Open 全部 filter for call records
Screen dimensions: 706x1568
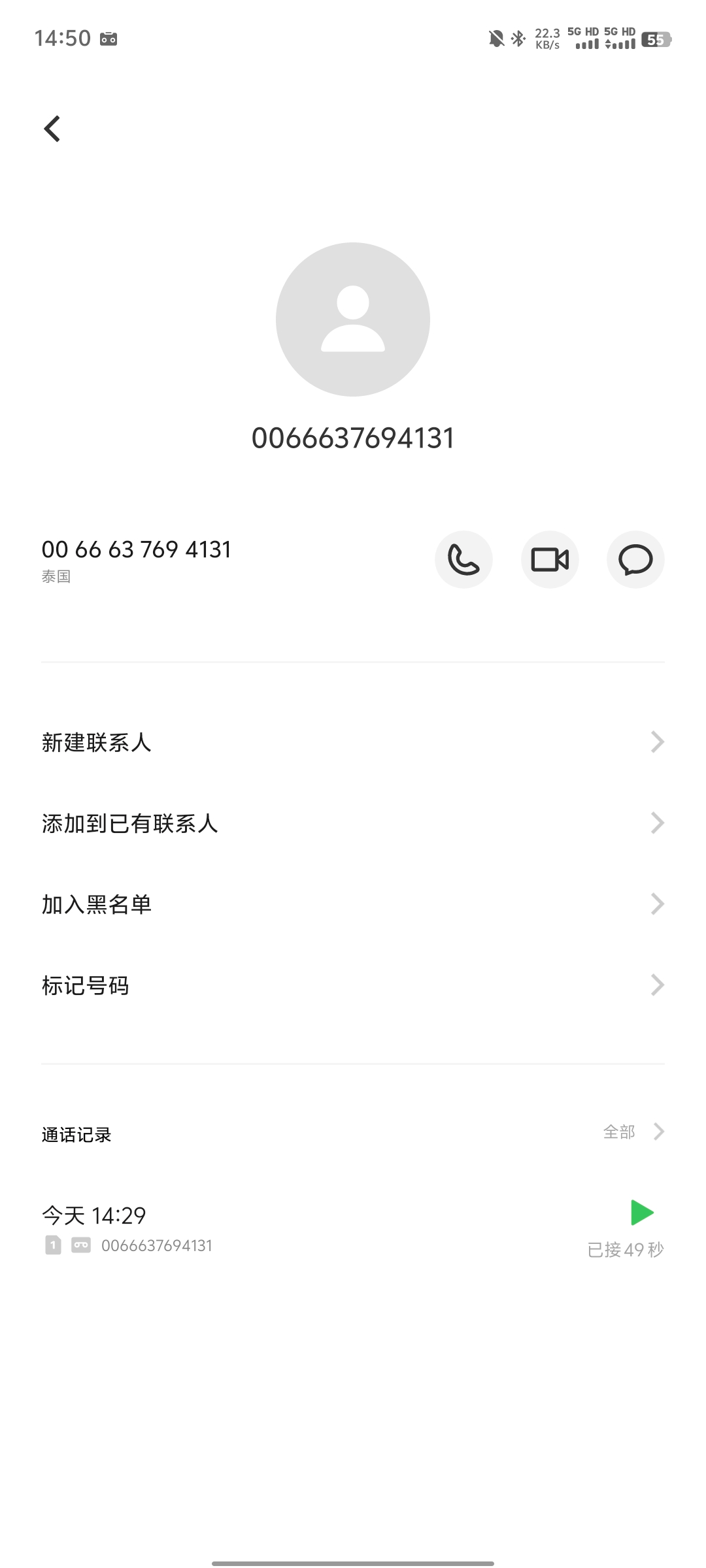pyautogui.click(x=619, y=1132)
